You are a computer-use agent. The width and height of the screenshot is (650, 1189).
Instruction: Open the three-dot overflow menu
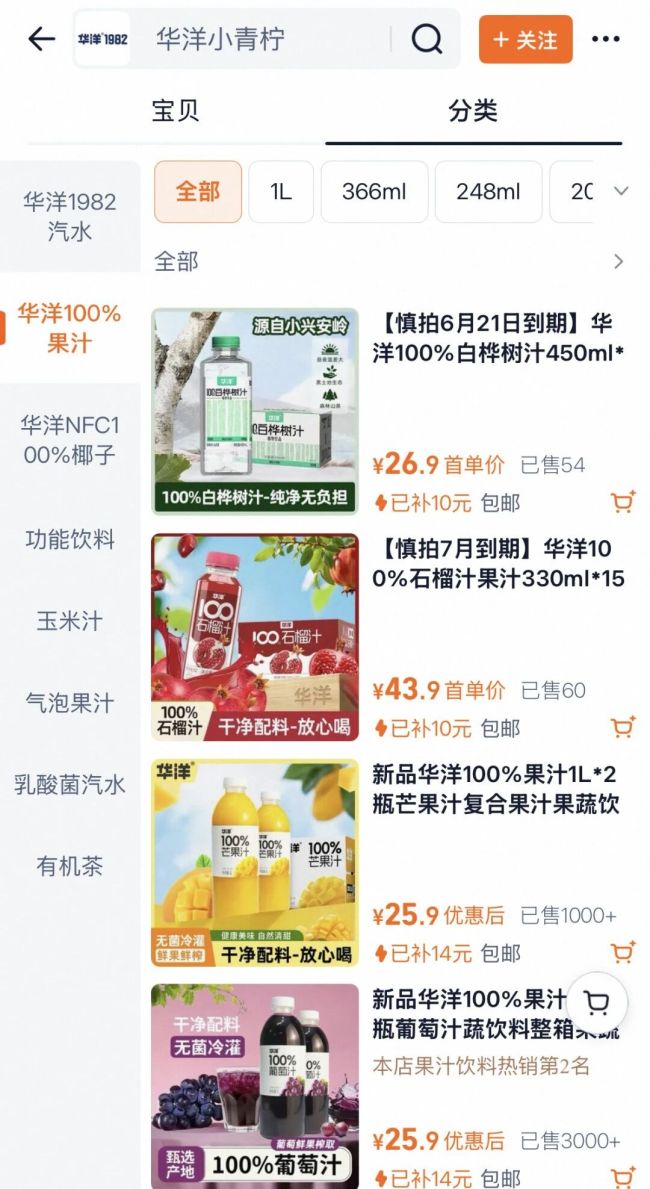point(605,40)
